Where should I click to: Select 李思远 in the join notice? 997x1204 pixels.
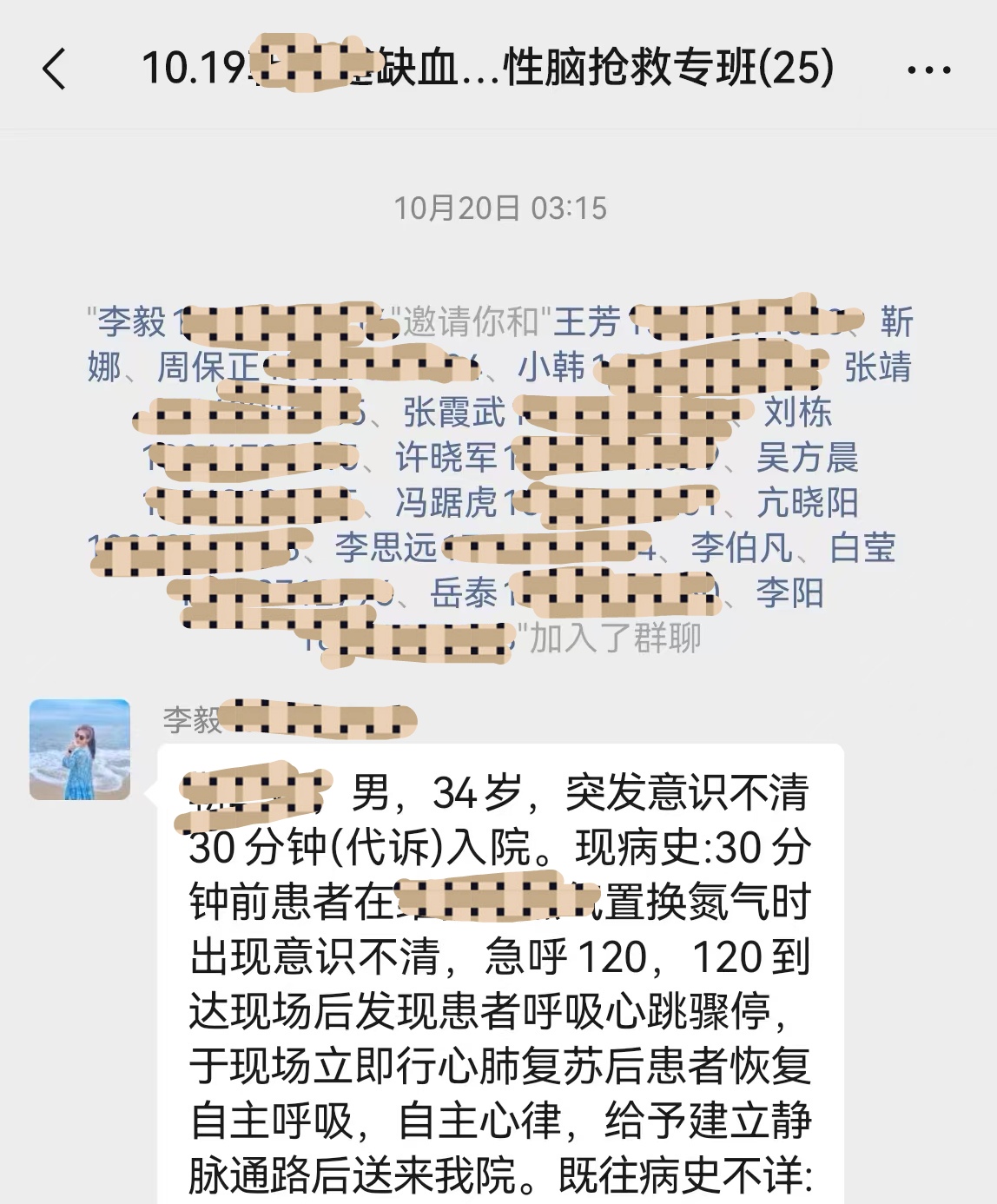(x=386, y=547)
